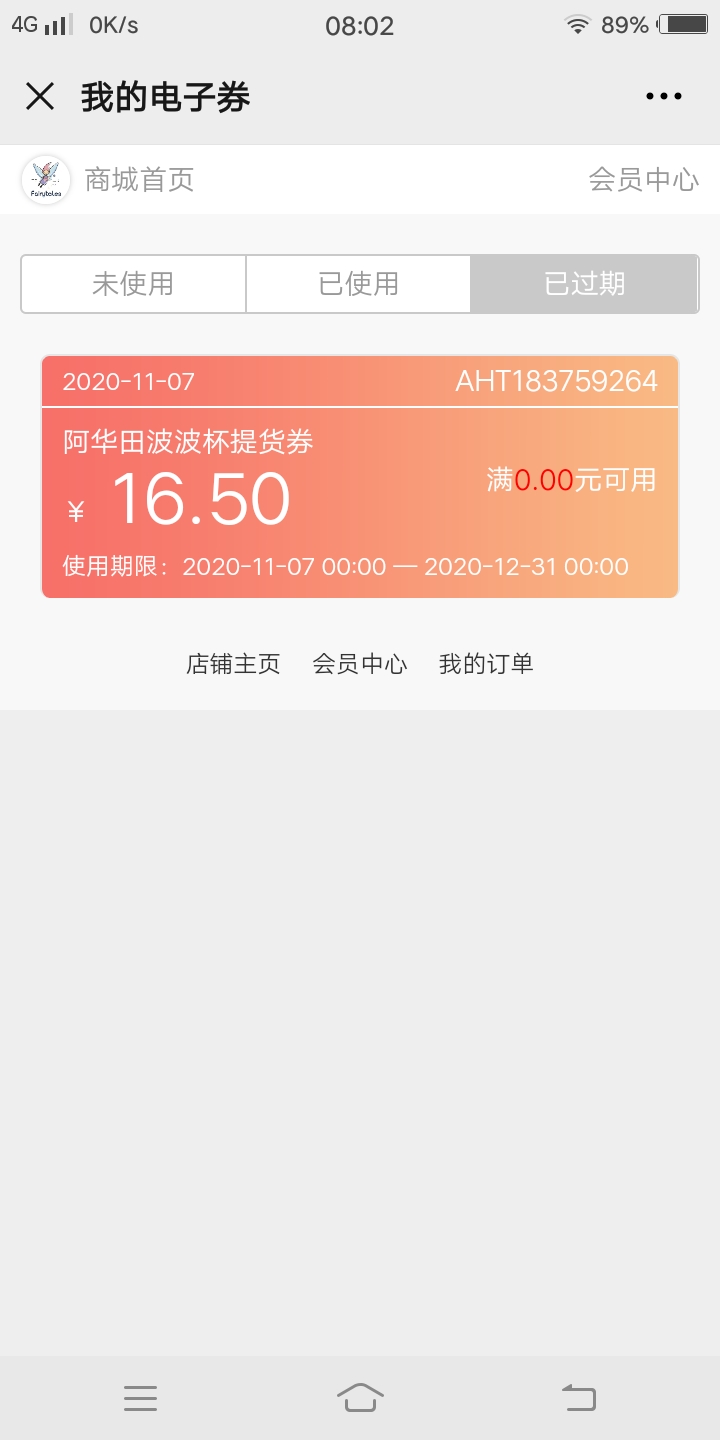Open the three-dot overflow menu
The image size is (720, 1440).
coord(663,96)
